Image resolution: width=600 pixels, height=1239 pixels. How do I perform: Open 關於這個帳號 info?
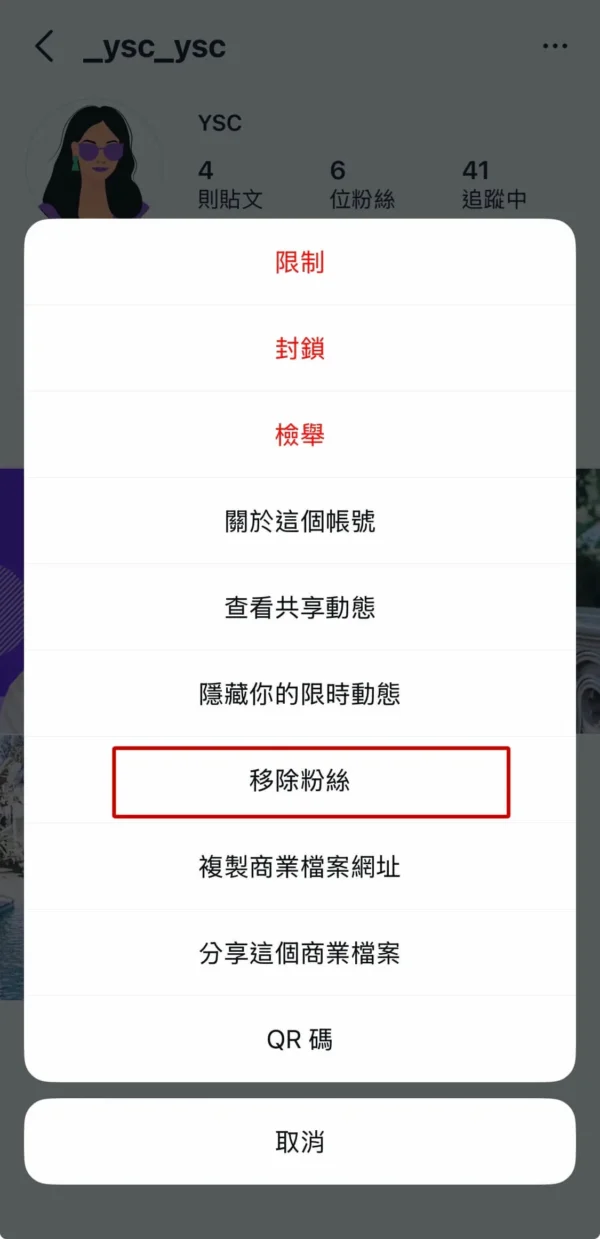pyautogui.click(x=300, y=521)
